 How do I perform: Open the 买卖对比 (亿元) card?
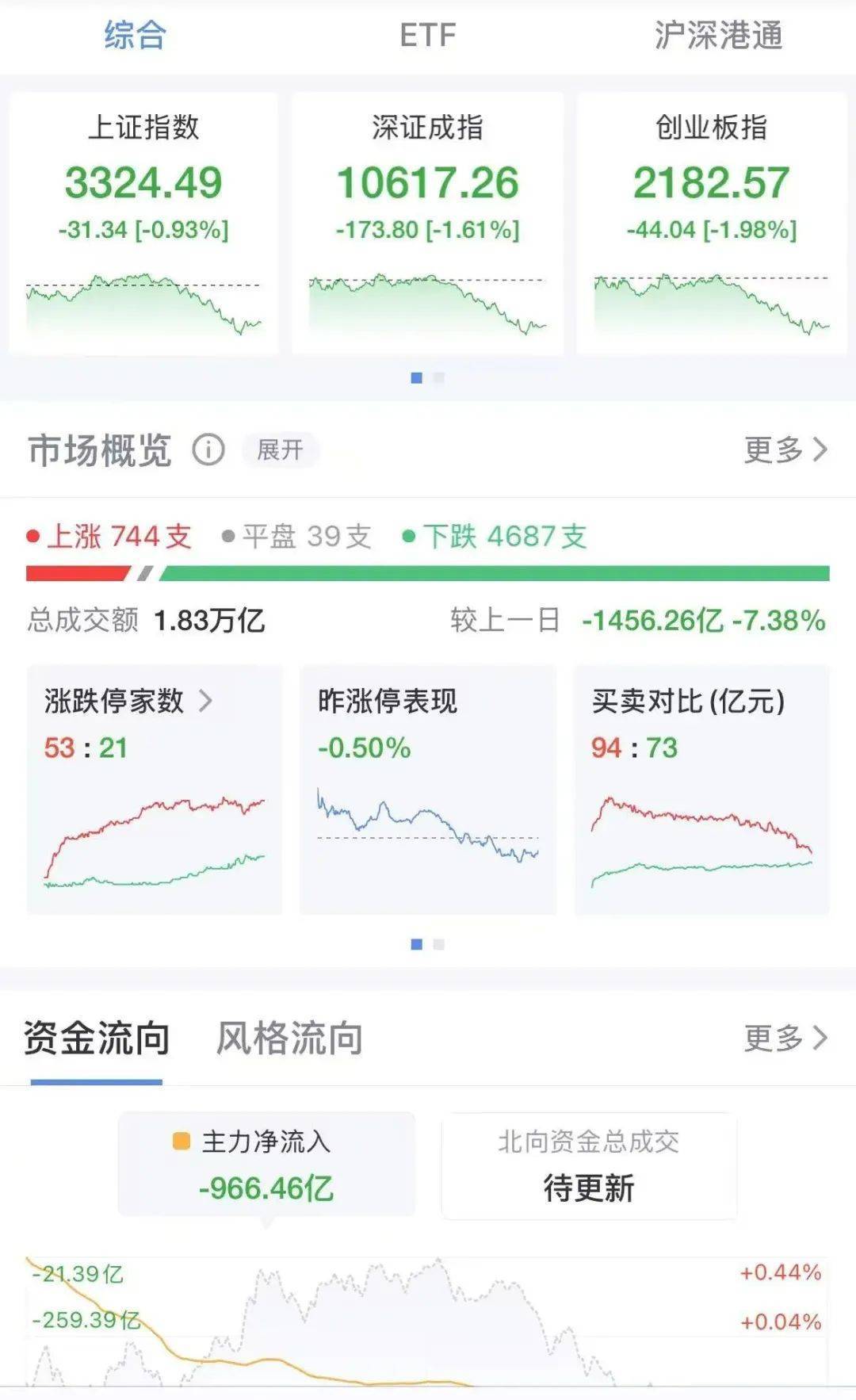pyautogui.click(x=701, y=790)
